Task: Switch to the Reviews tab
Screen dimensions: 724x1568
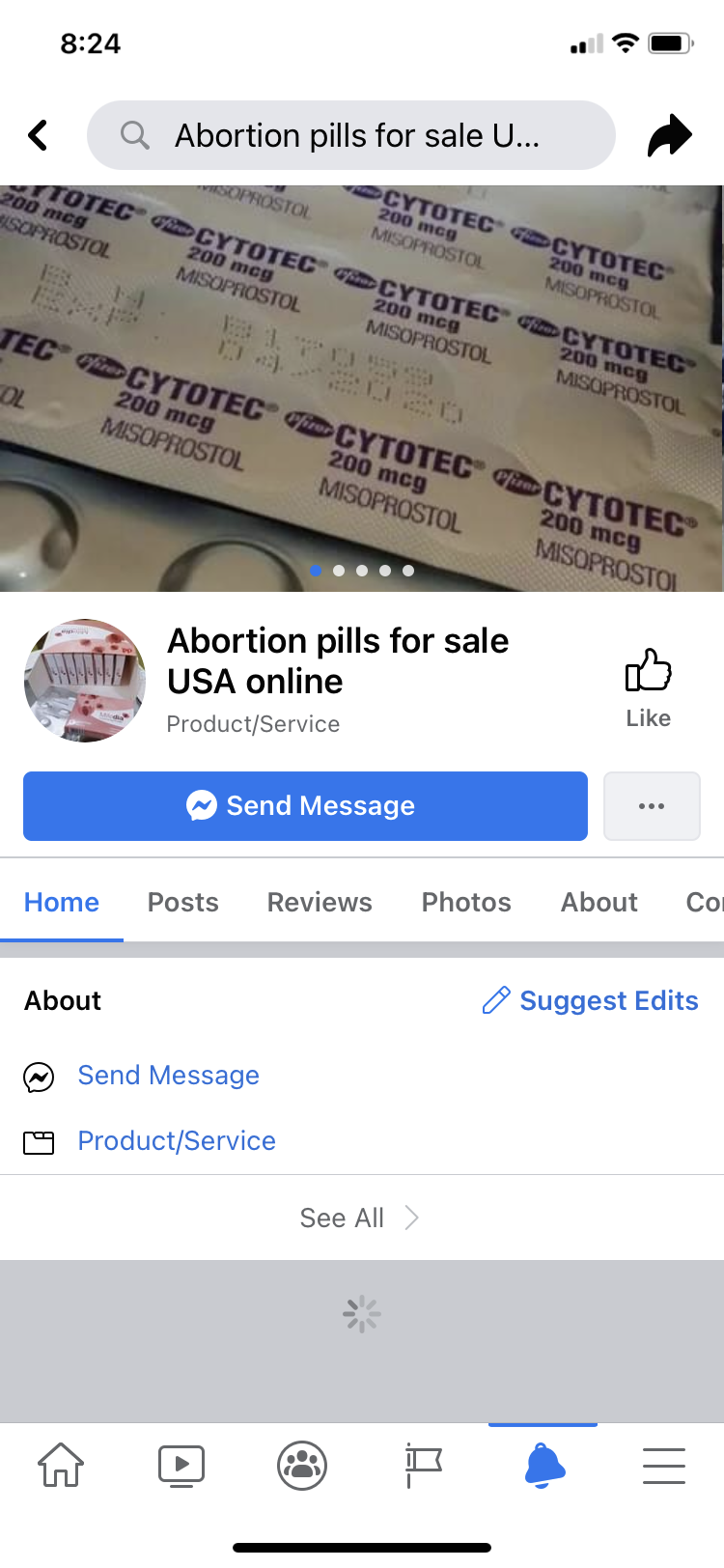Action: [x=320, y=902]
